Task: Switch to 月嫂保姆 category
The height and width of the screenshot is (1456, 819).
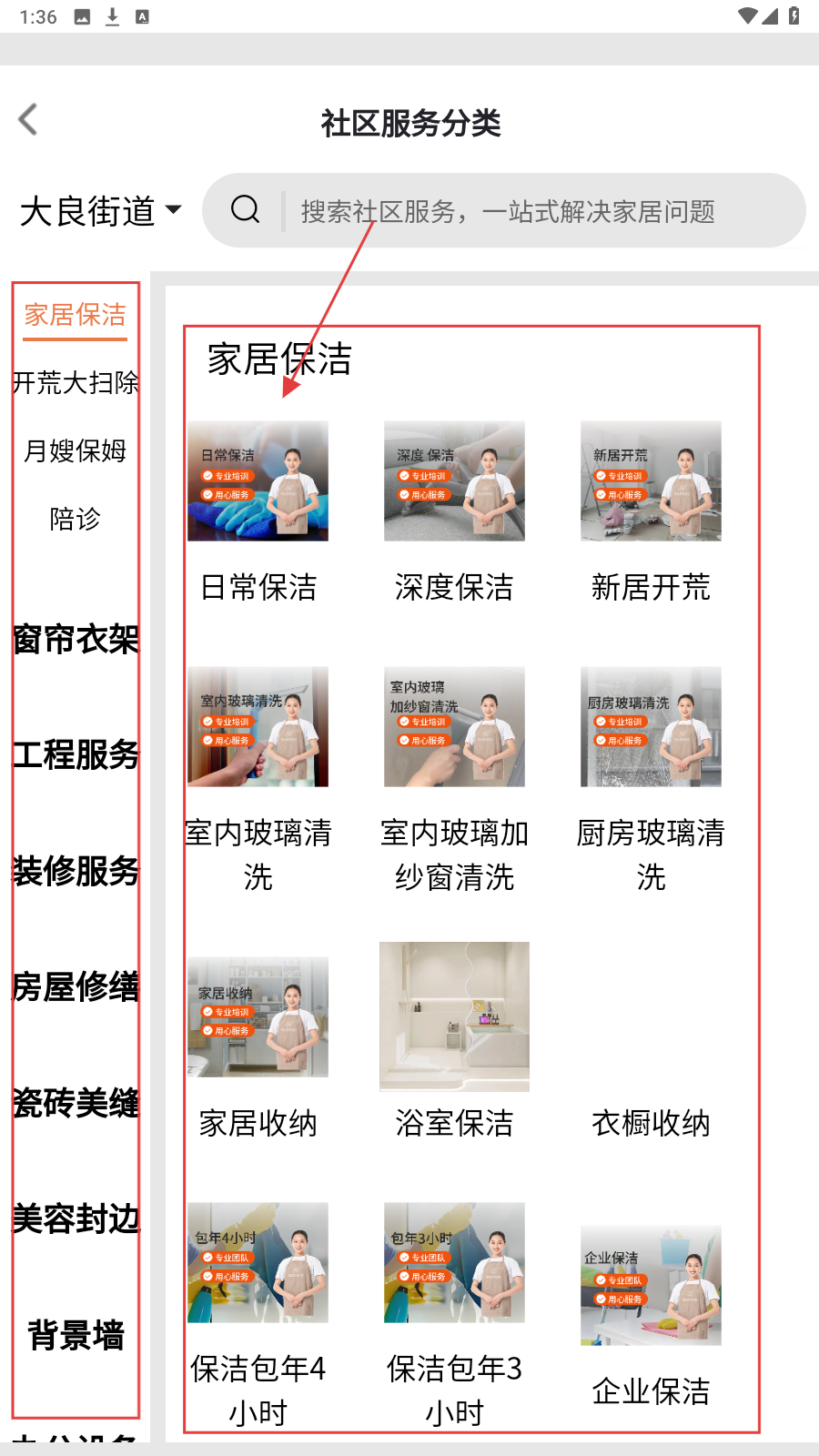Action: coord(76,450)
